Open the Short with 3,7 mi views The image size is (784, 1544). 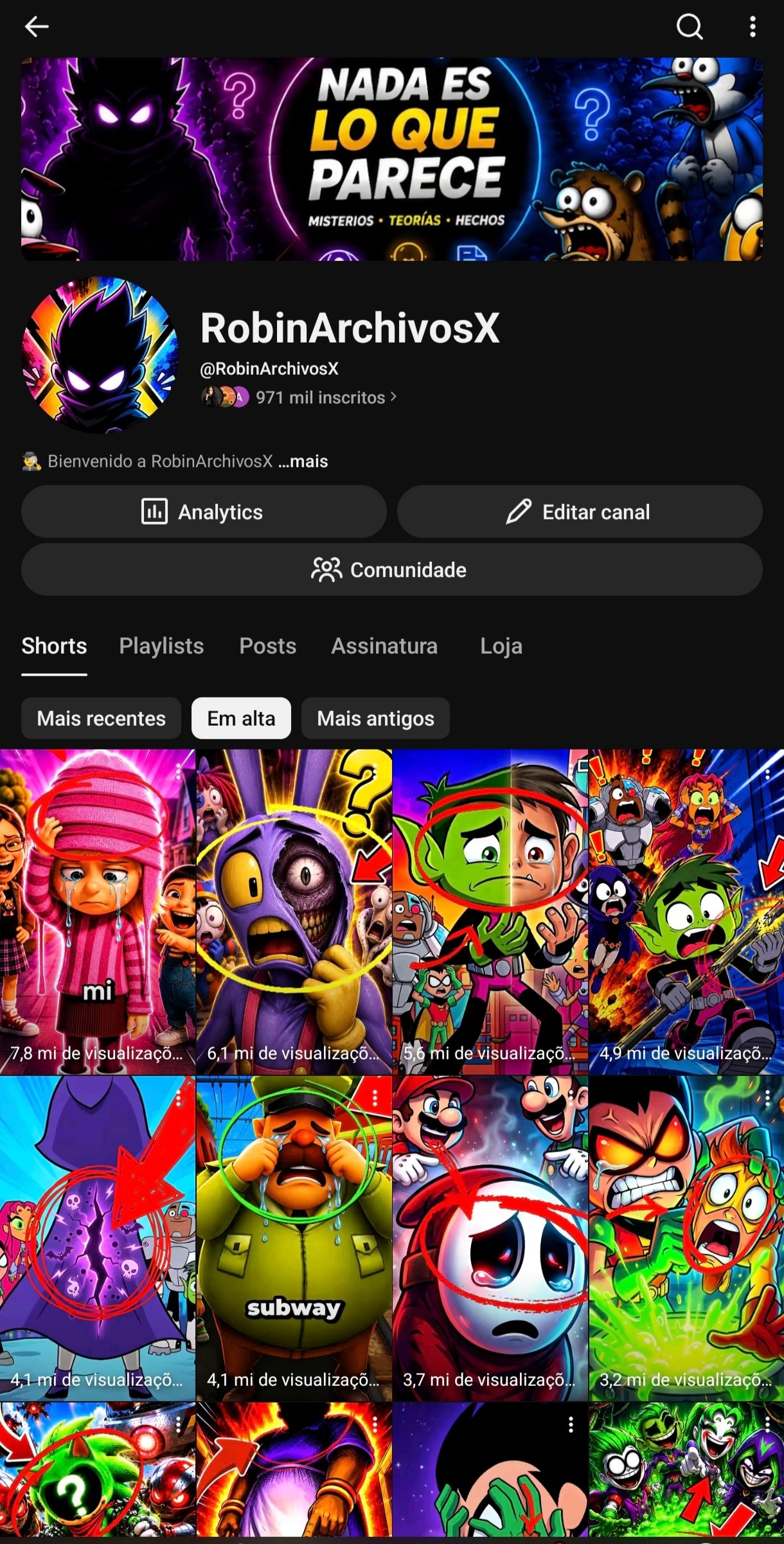coord(490,1238)
